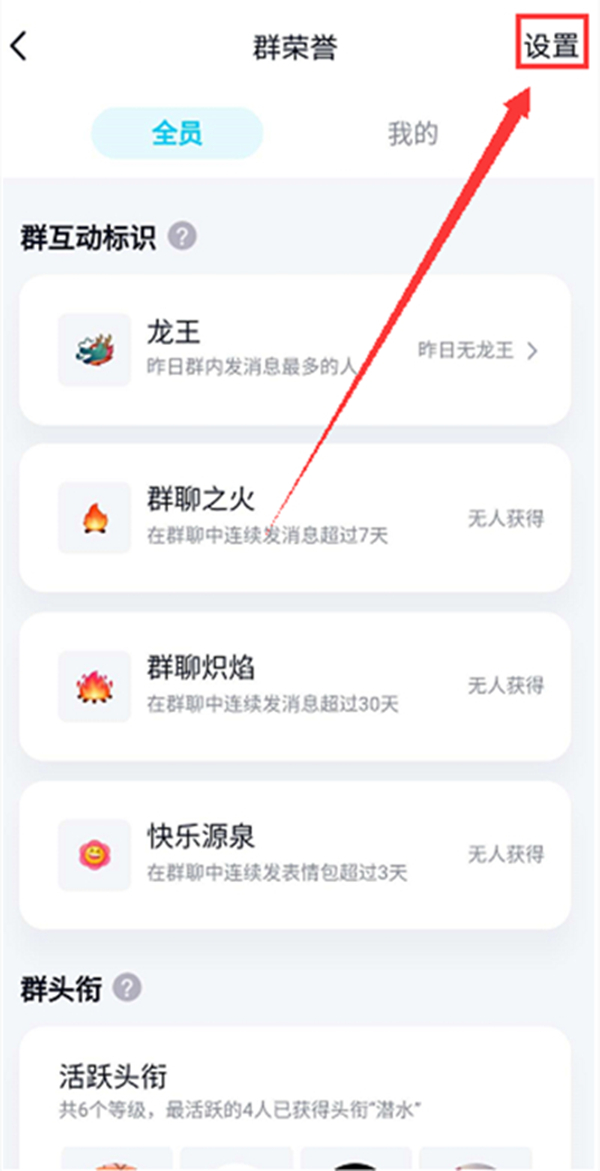The height and width of the screenshot is (1171, 600).
Task: Open the 快乐源泉 honor card
Action: pos(295,854)
